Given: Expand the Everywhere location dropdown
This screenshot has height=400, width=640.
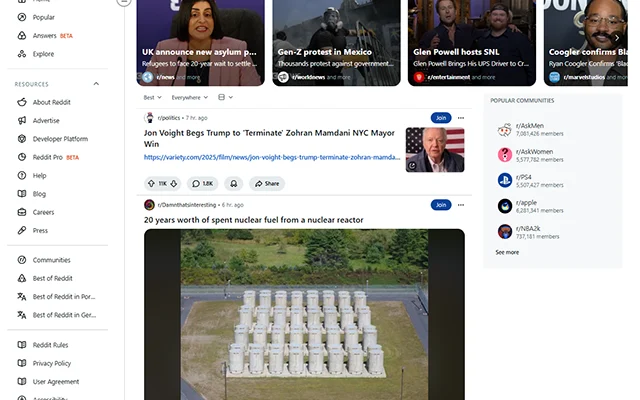Looking at the screenshot, I should click(x=189, y=98).
